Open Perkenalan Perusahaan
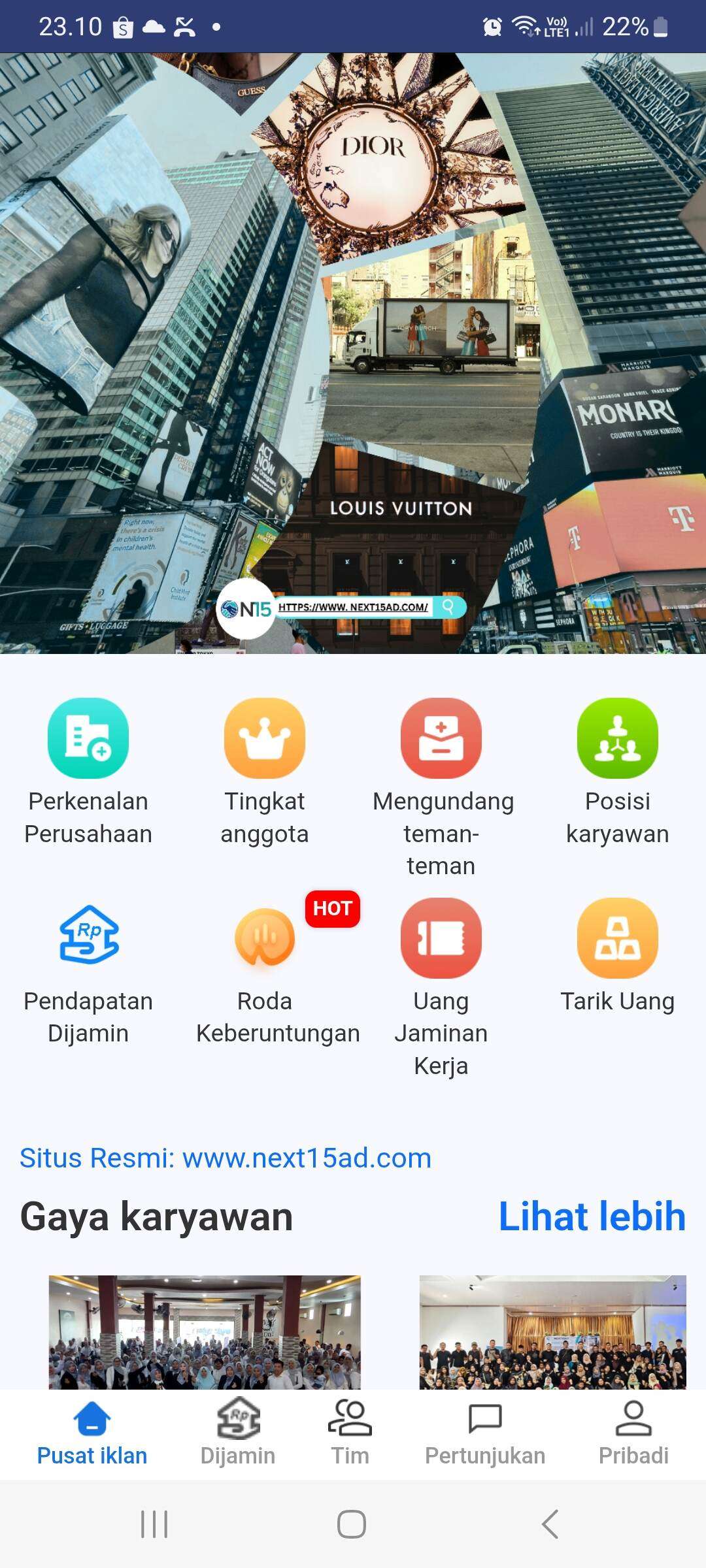The image size is (706, 1568). tap(88, 772)
